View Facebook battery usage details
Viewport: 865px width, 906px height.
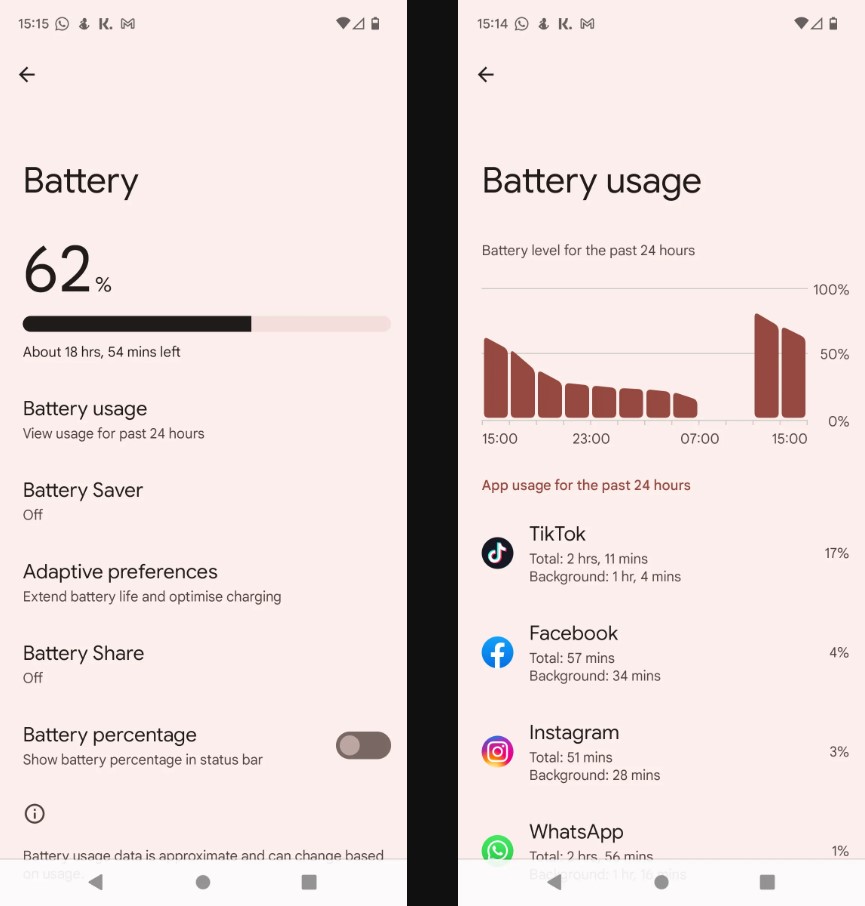(x=660, y=652)
